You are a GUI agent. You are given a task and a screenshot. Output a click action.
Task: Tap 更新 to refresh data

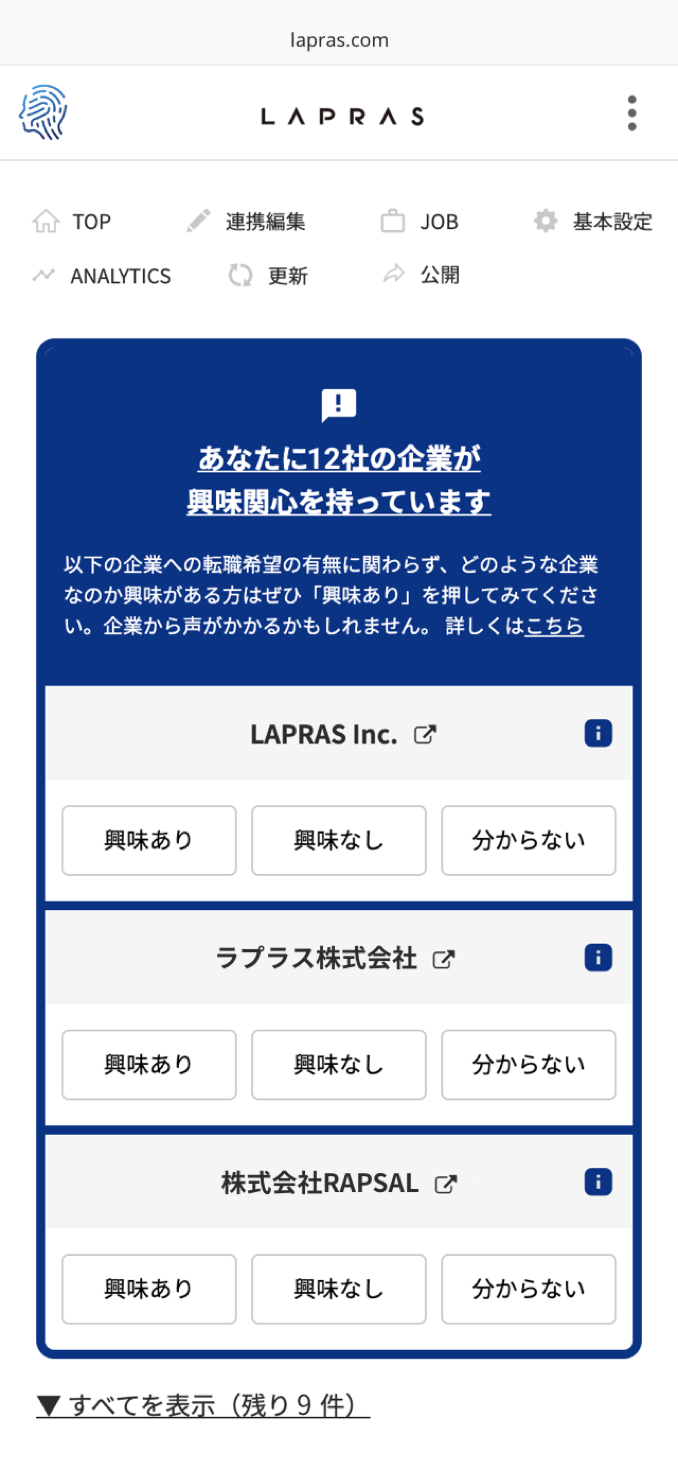pyautogui.click(x=268, y=276)
